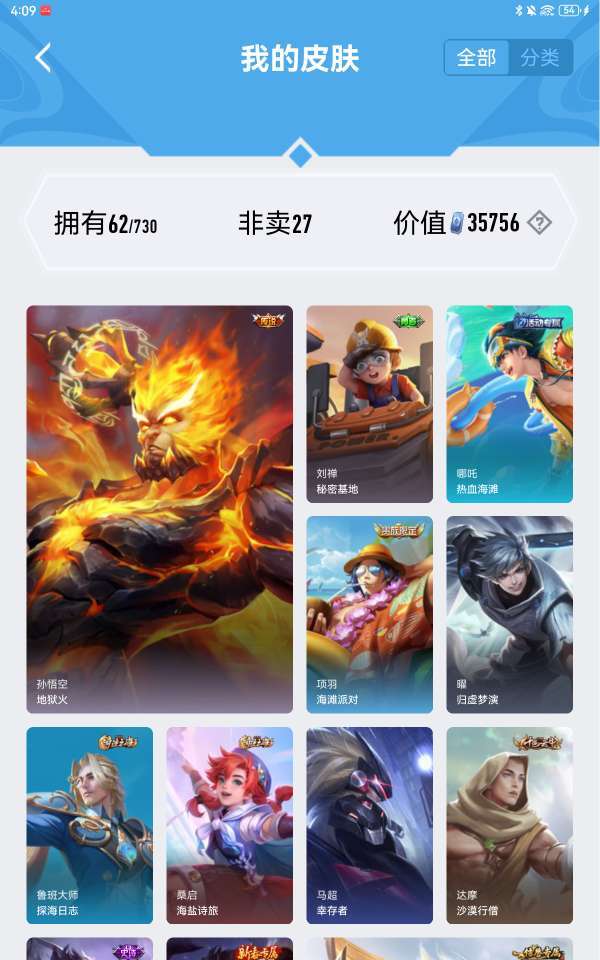Open the 鲁班大师 探海日志 skin card
Image resolution: width=600 pixels, height=960 pixels.
click(x=89, y=825)
